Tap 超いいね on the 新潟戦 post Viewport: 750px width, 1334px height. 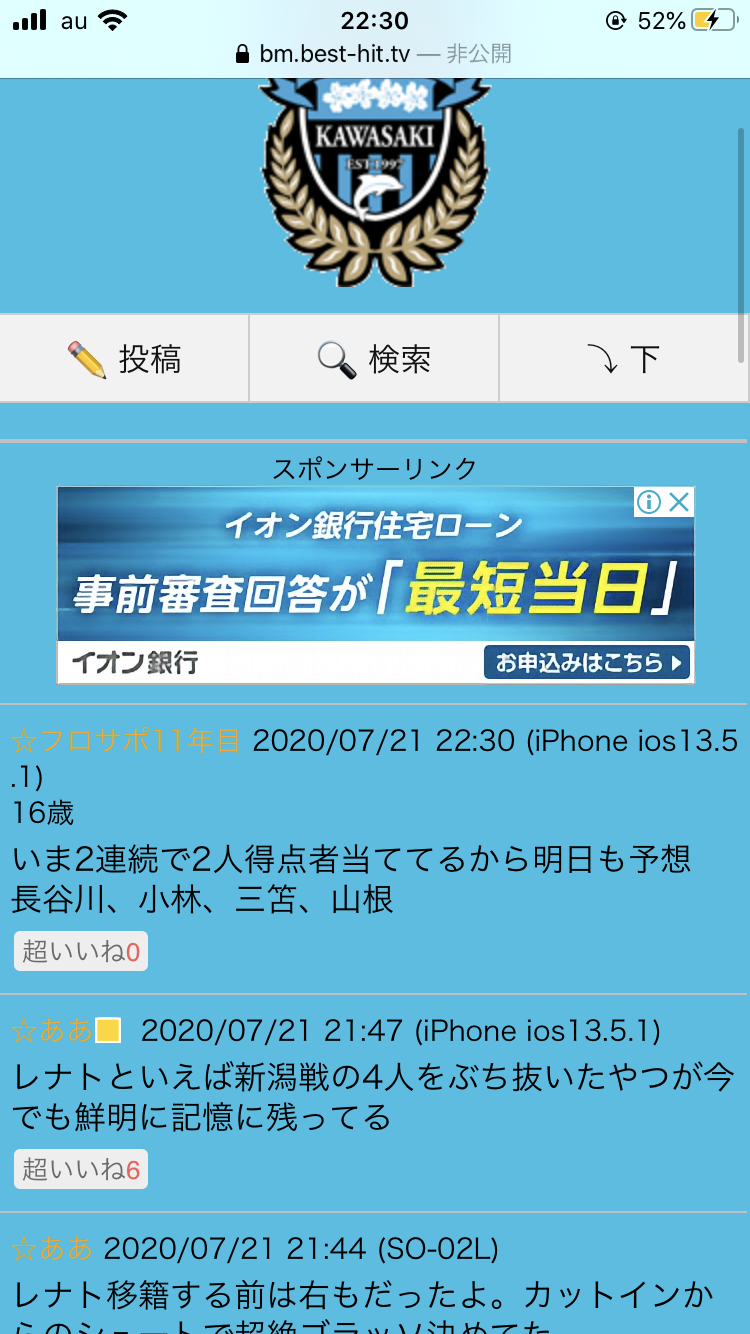click(x=81, y=1169)
